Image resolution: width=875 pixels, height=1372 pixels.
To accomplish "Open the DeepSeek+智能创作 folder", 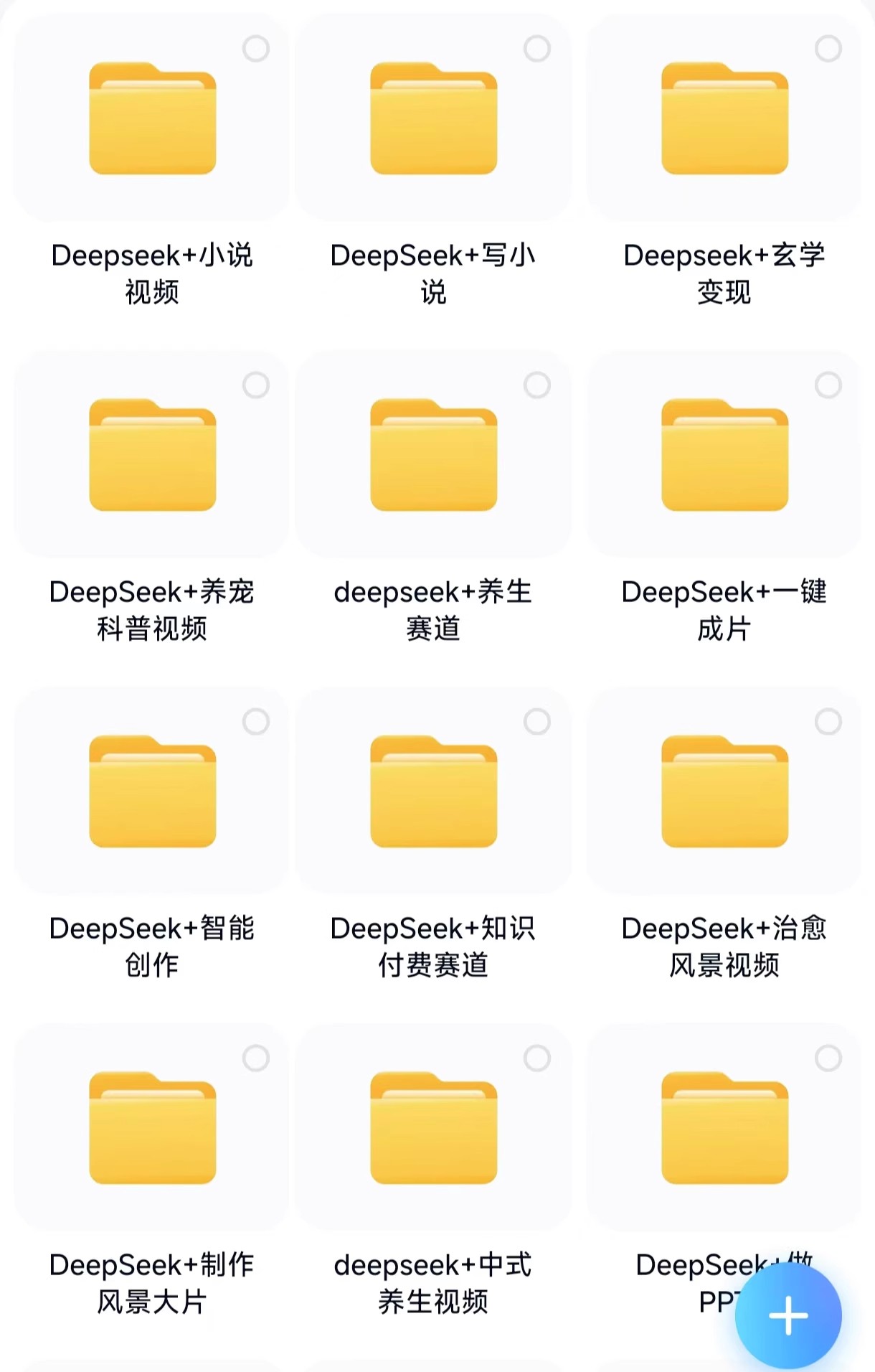I will [151, 793].
